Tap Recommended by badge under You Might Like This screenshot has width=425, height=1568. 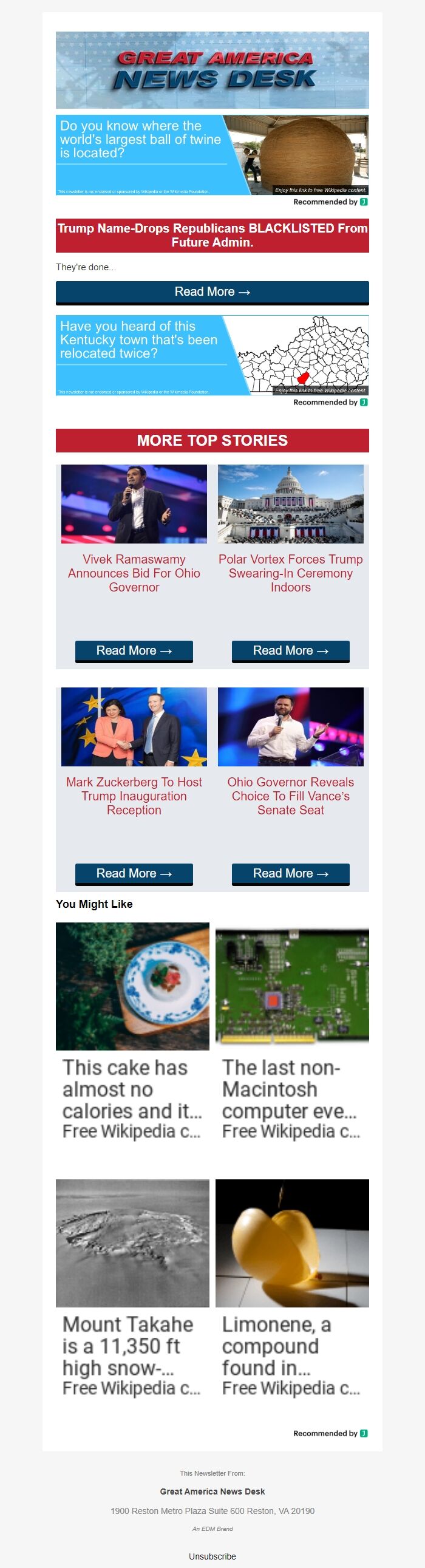330,1433
